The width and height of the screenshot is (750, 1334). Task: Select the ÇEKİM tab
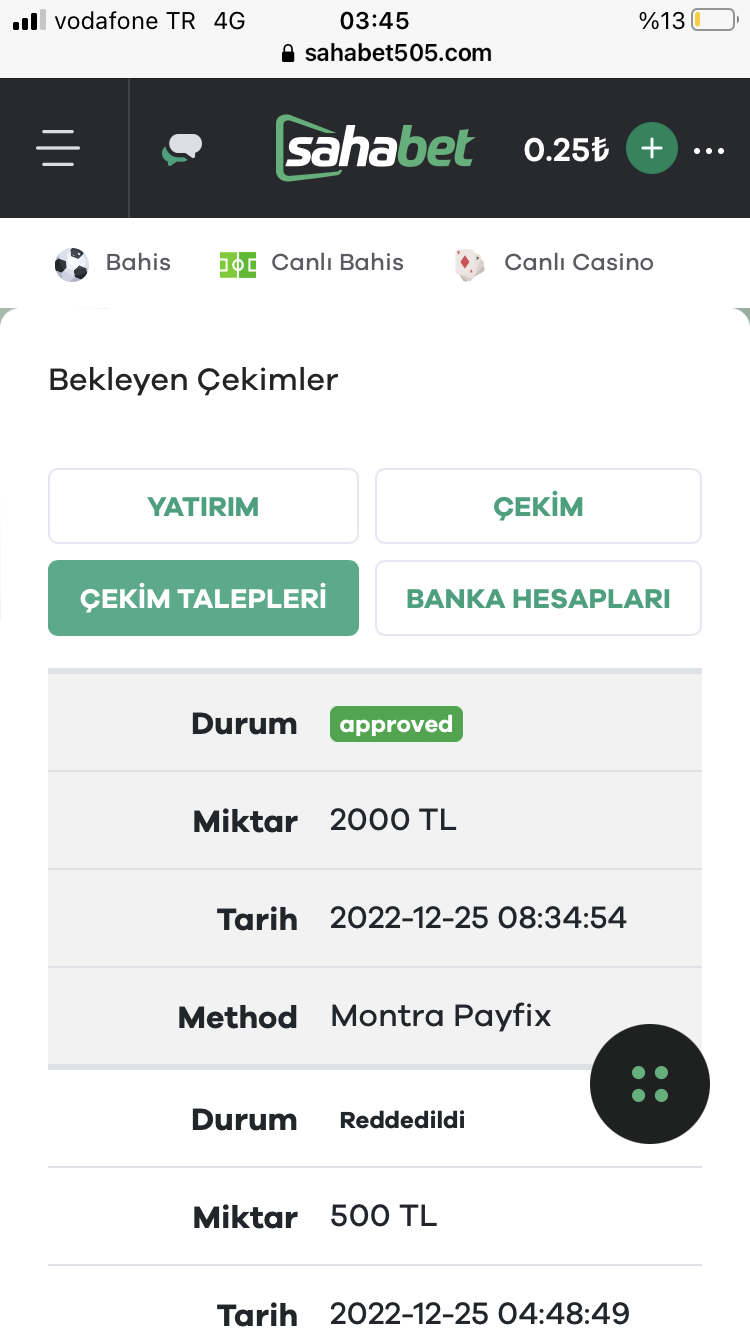[538, 506]
